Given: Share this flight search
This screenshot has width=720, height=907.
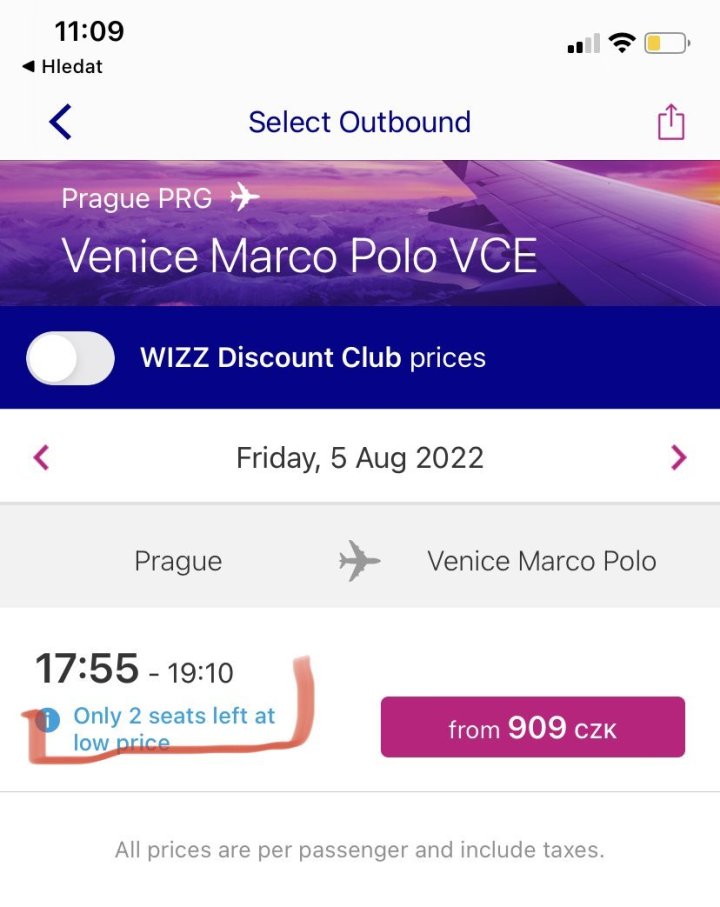Looking at the screenshot, I should 671,122.
